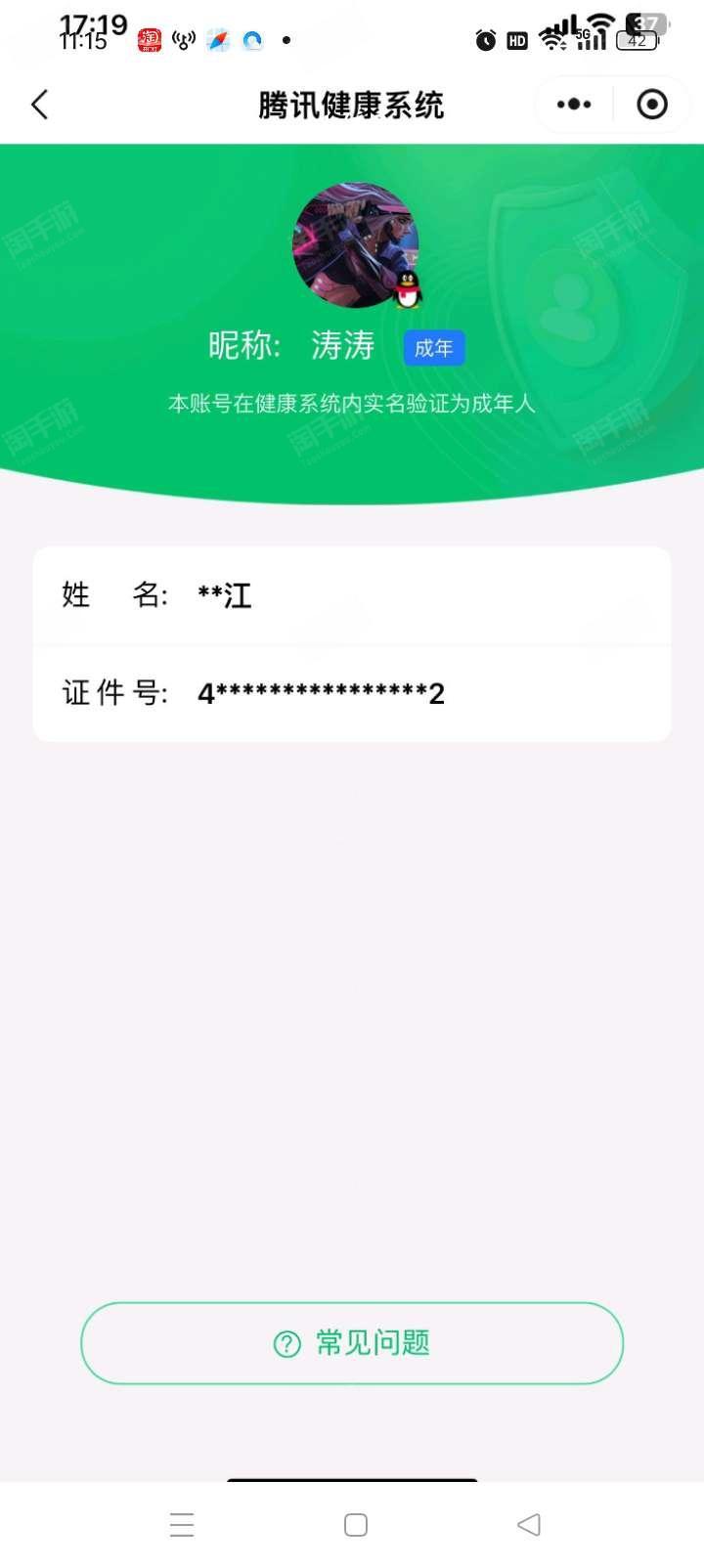The height and width of the screenshot is (1568, 704).
Task: Tap the system back triangle button
Action: pos(529,1524)
